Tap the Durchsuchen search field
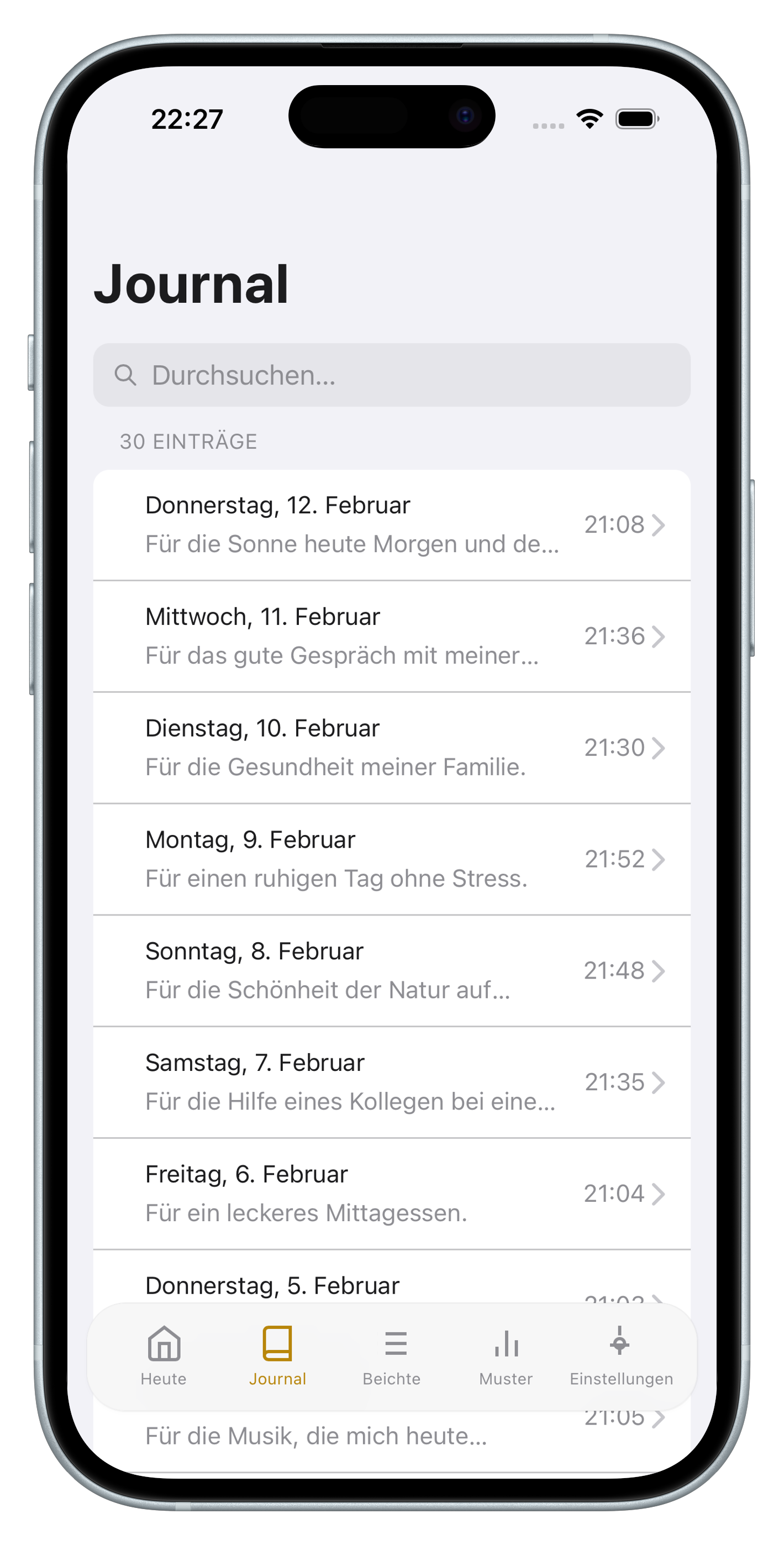Screen dimensions: 784x1545 coord(391,375)
